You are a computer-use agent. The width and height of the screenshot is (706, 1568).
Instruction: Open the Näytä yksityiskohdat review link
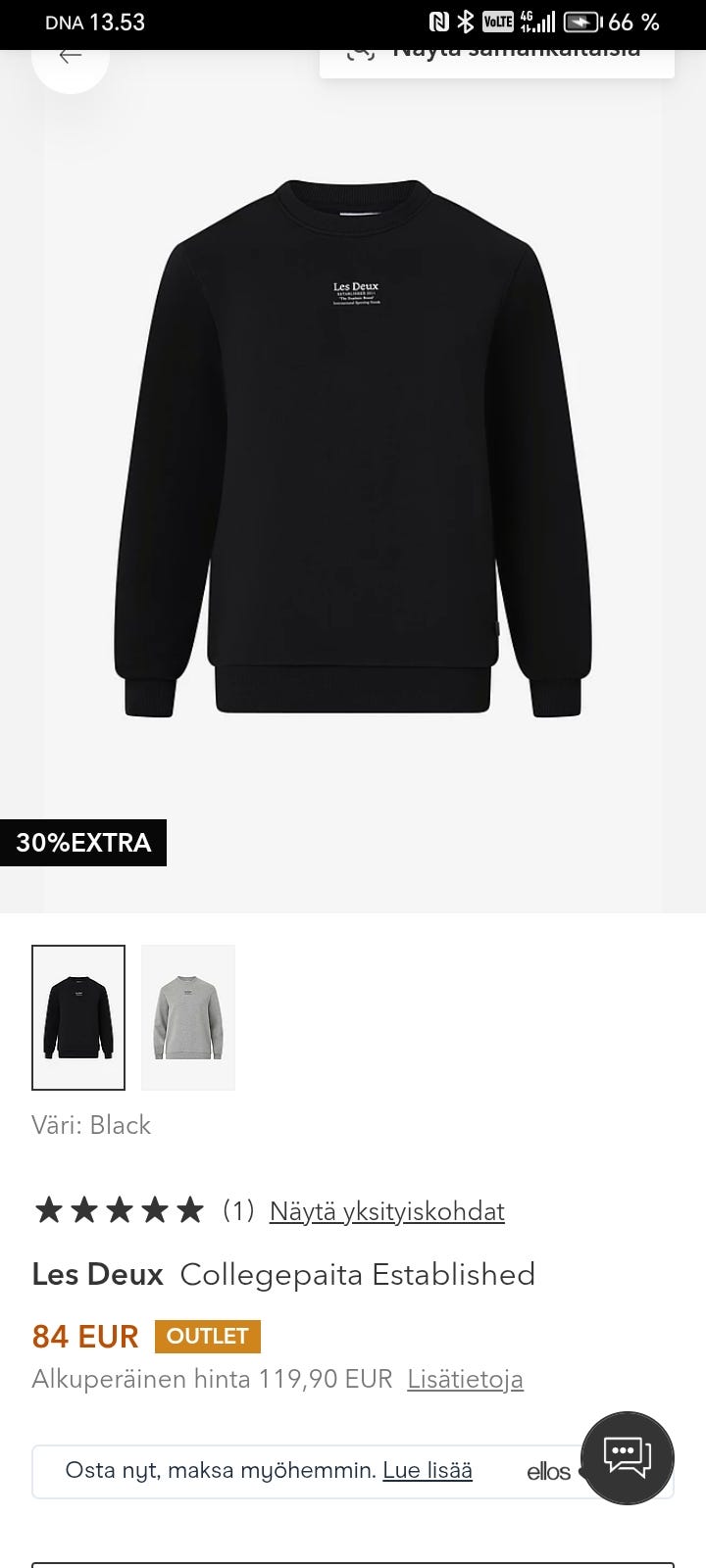pos(387,1211)
